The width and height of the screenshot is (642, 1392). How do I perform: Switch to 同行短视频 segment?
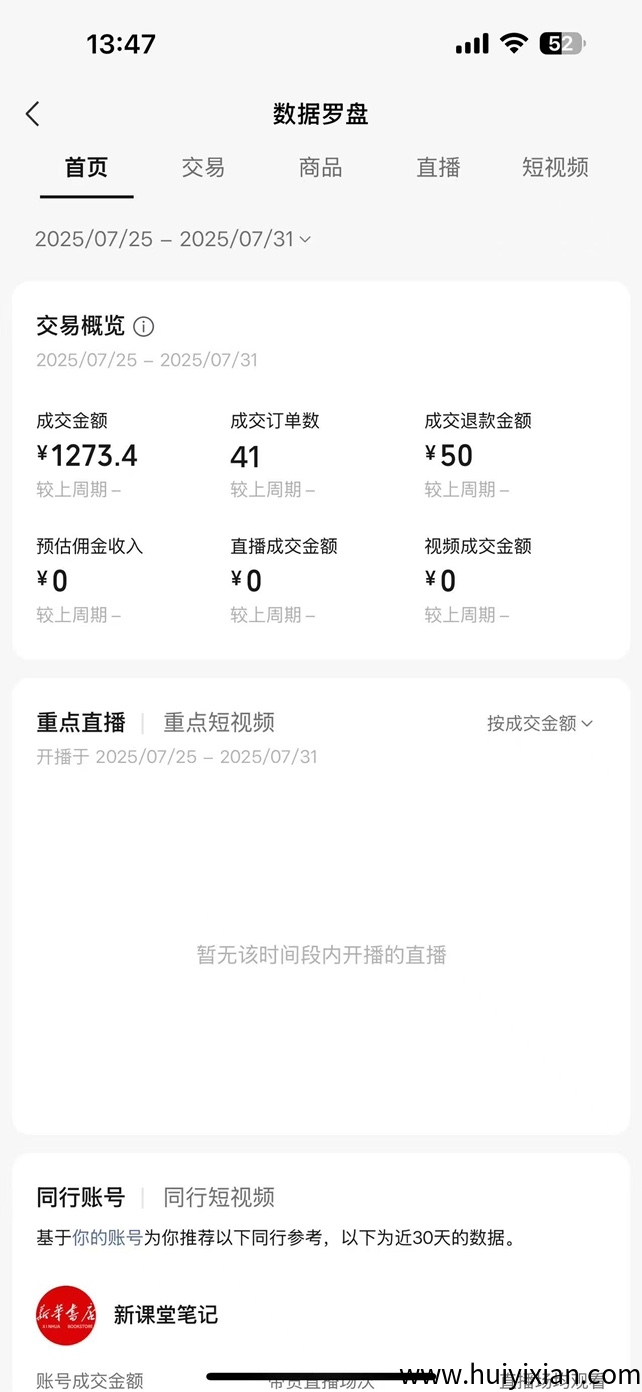point(219,1197)
